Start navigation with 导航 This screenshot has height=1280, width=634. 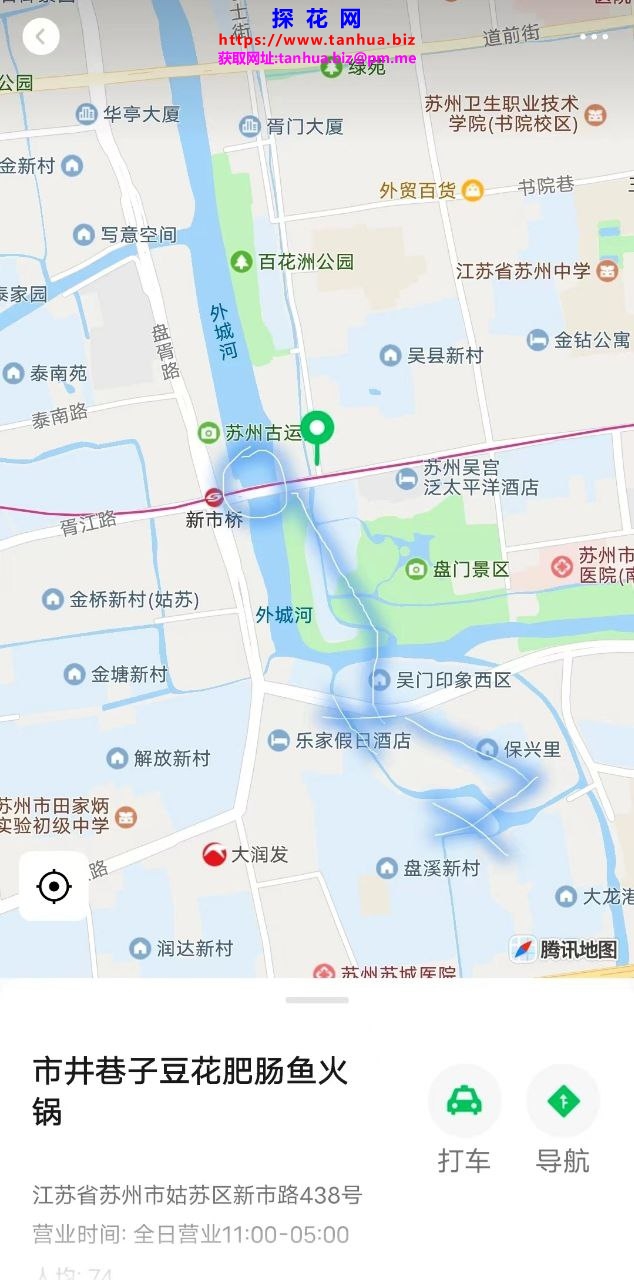[x=563, y=1102]
